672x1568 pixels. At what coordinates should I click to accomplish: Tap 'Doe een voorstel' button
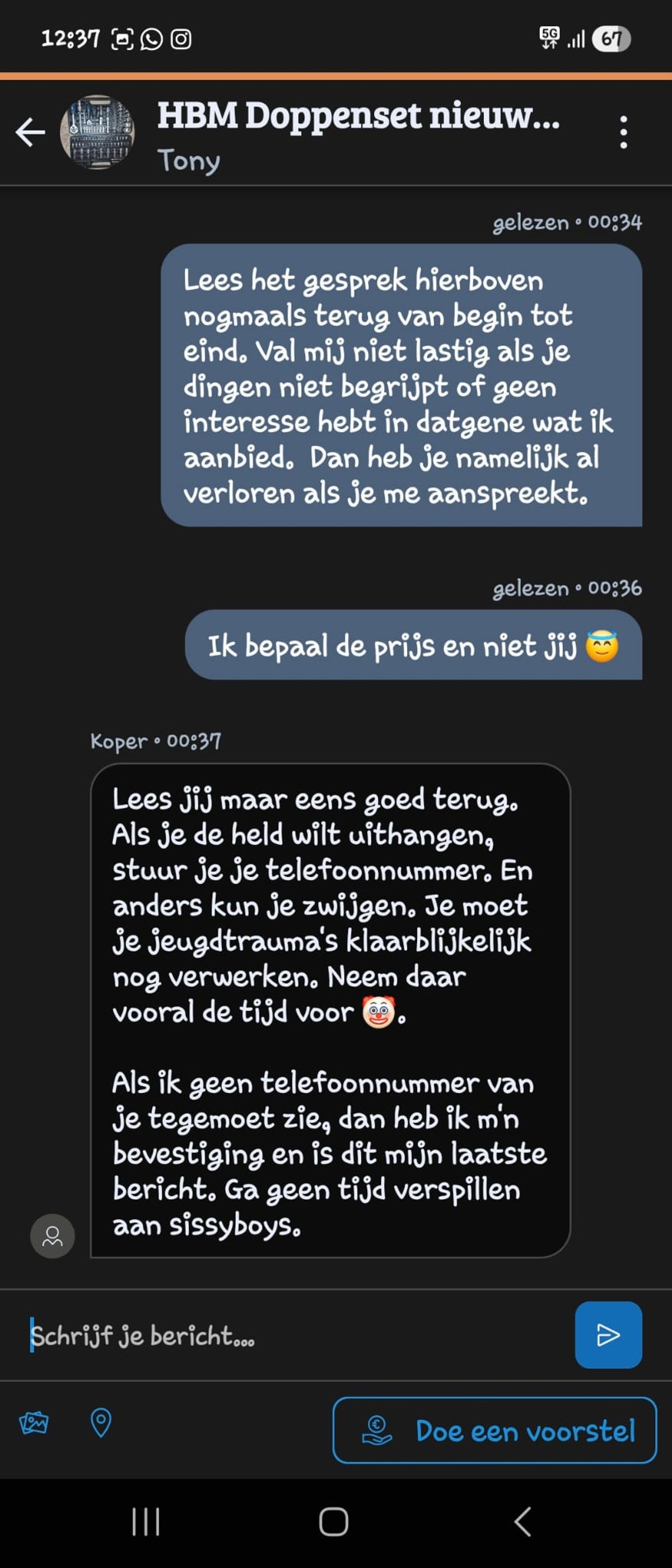(x=494, y=1430)
